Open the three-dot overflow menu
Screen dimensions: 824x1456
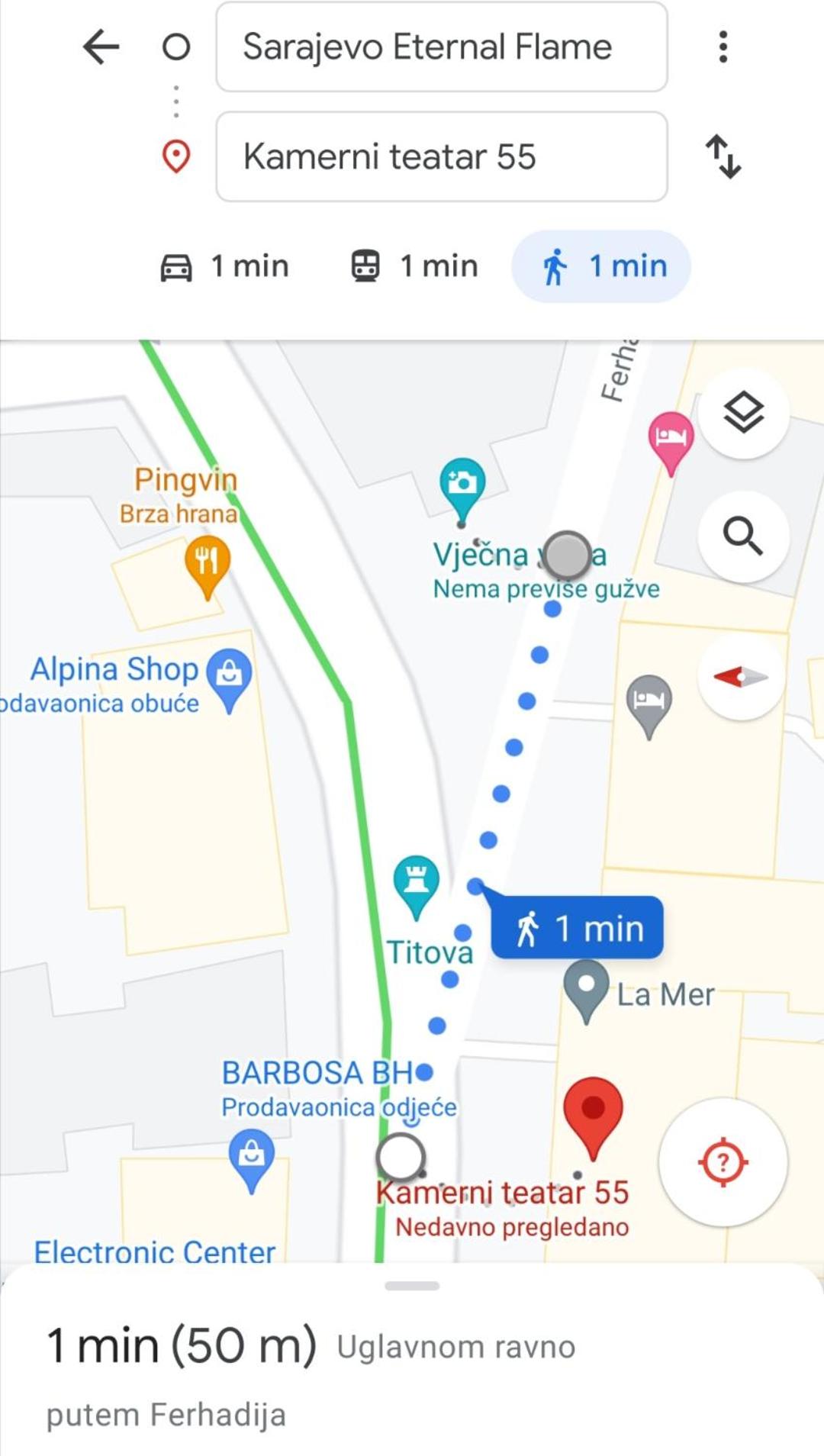coord(723,47)
